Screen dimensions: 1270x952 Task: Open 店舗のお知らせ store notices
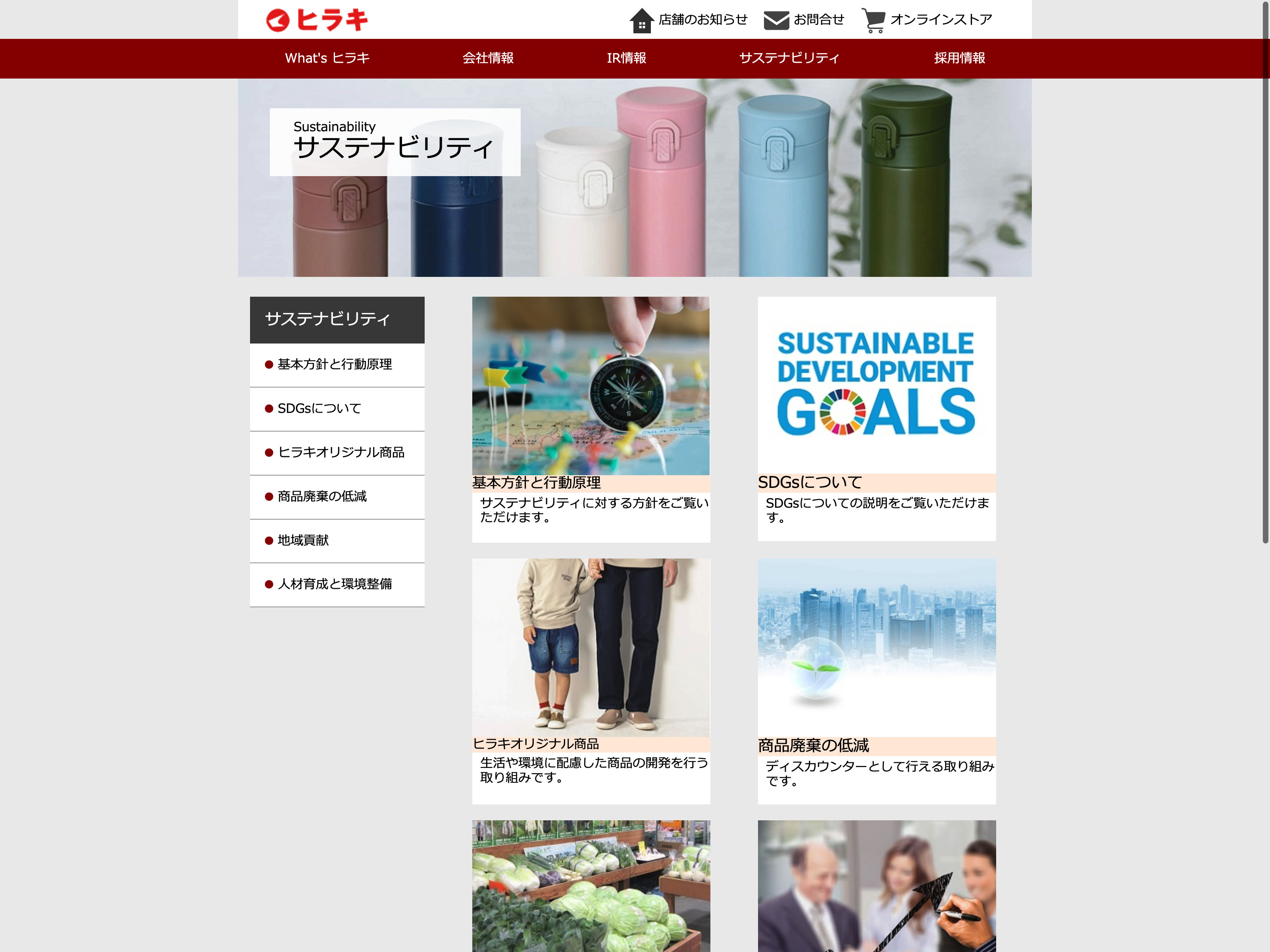click(x=689, y=20)
